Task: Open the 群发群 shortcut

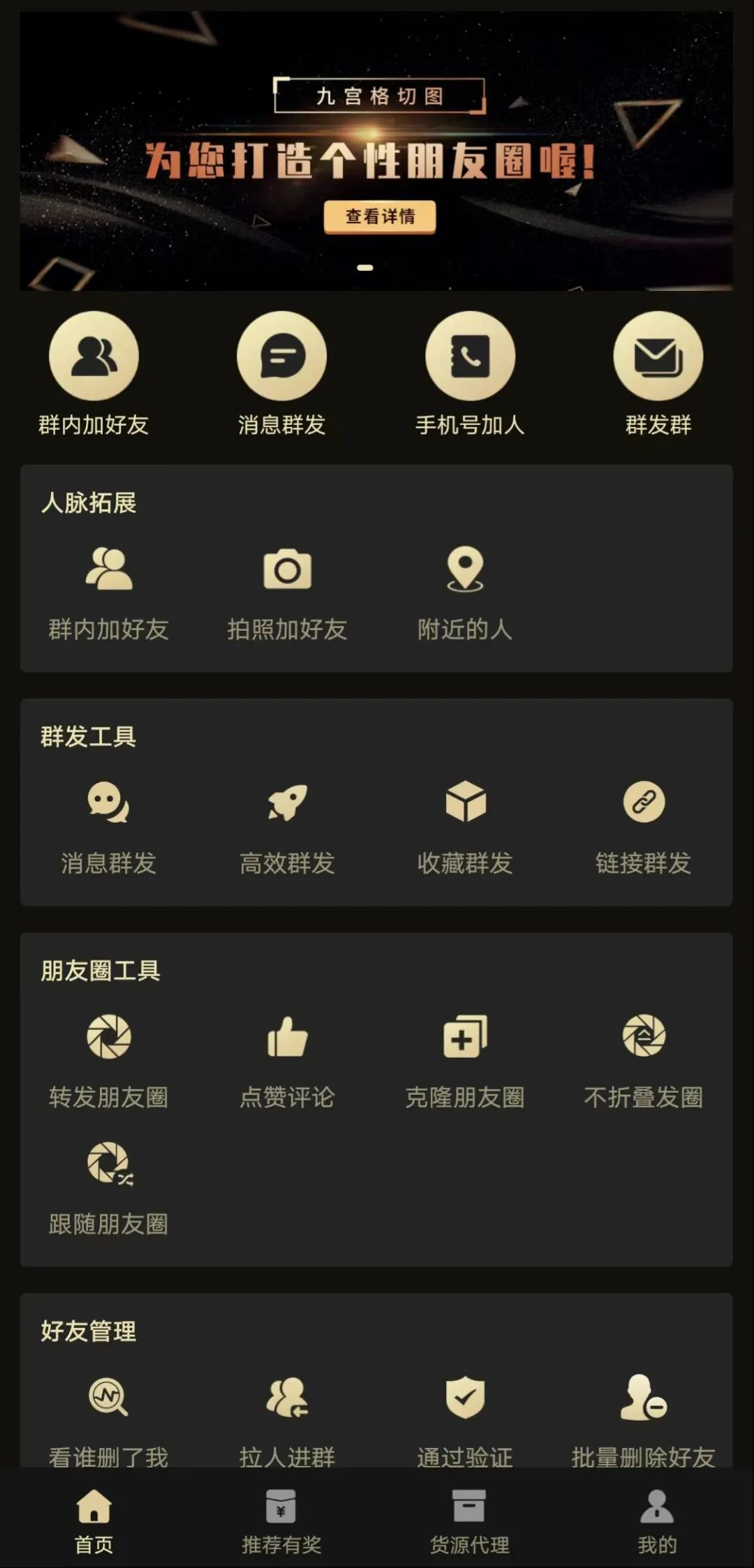Action: coord(658,374)
